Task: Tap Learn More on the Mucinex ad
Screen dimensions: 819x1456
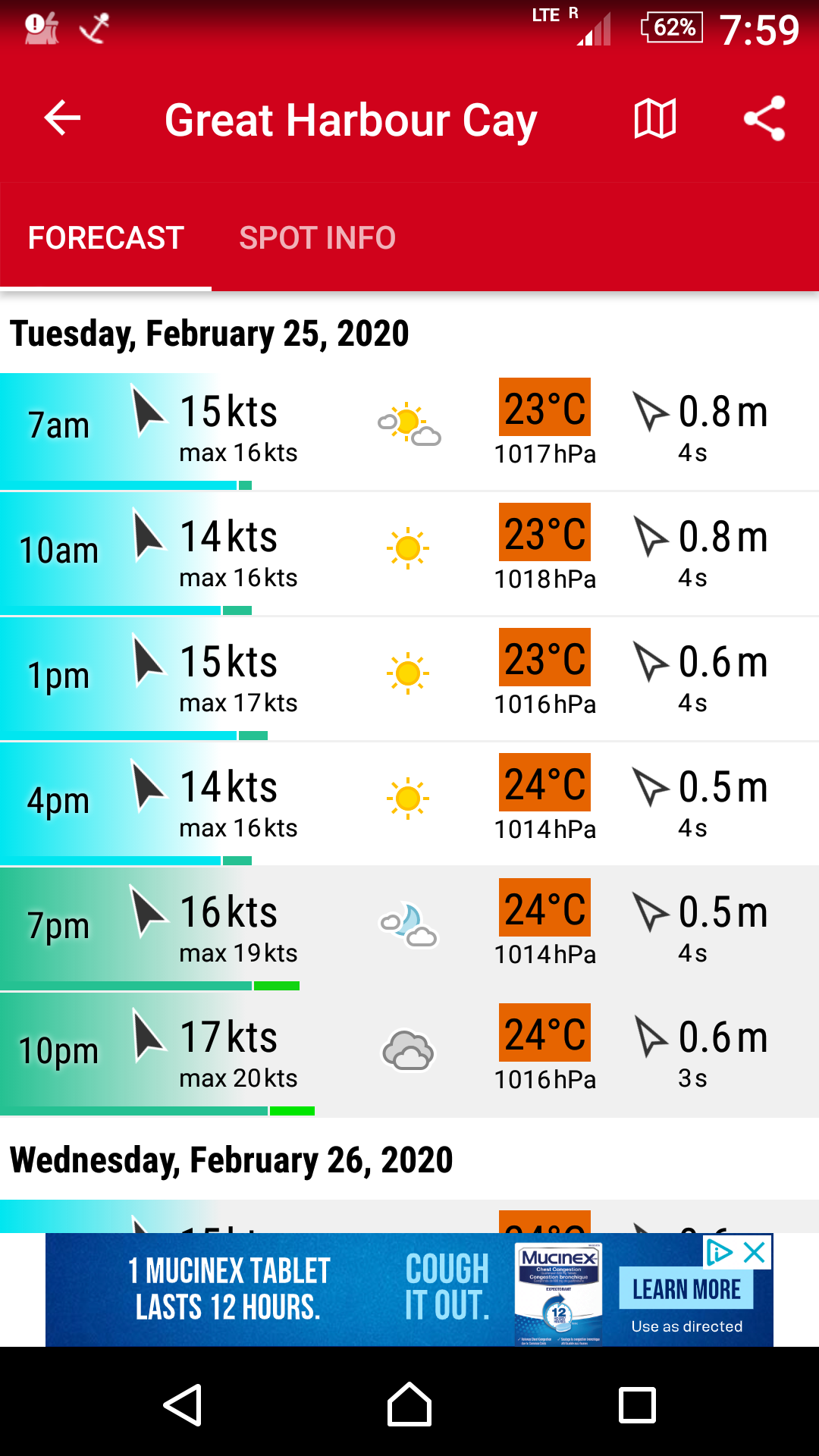Action: (x=686, y=1289)
